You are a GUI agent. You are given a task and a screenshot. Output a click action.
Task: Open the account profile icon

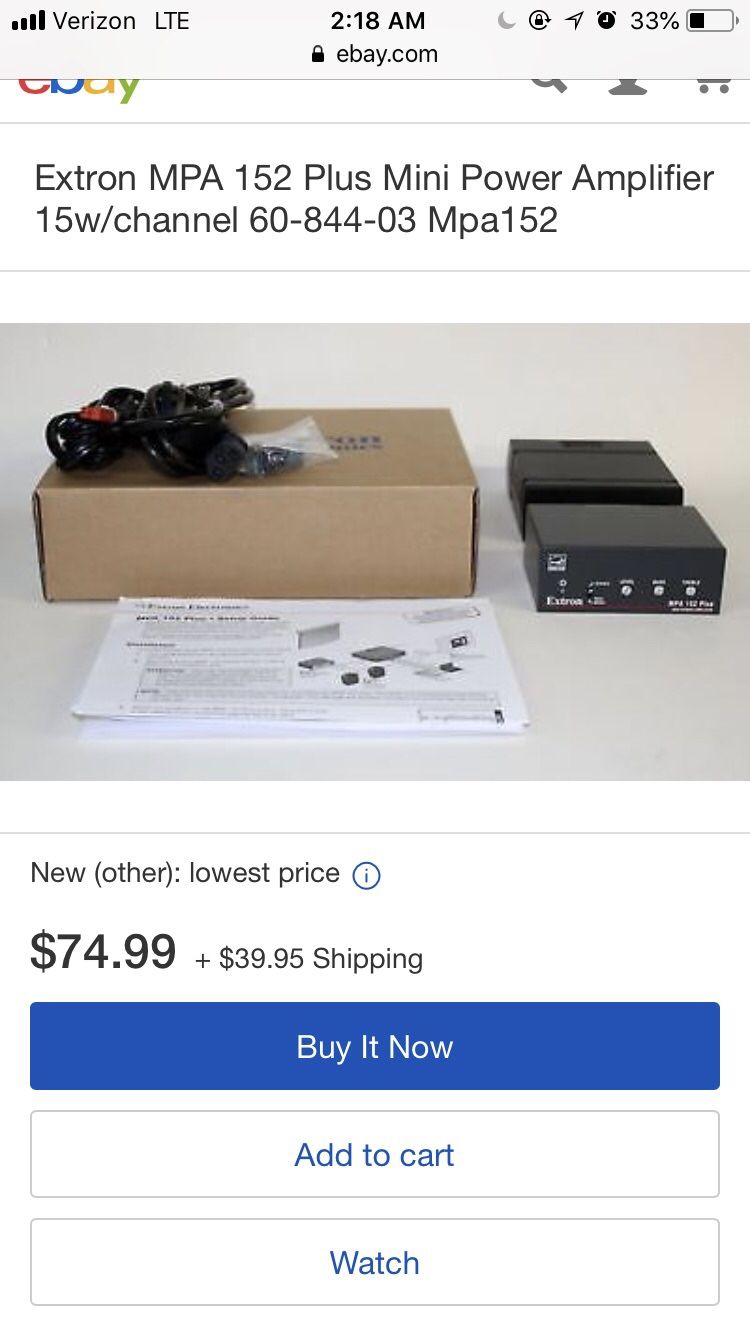pyautogui.click(x=628, y=84)
